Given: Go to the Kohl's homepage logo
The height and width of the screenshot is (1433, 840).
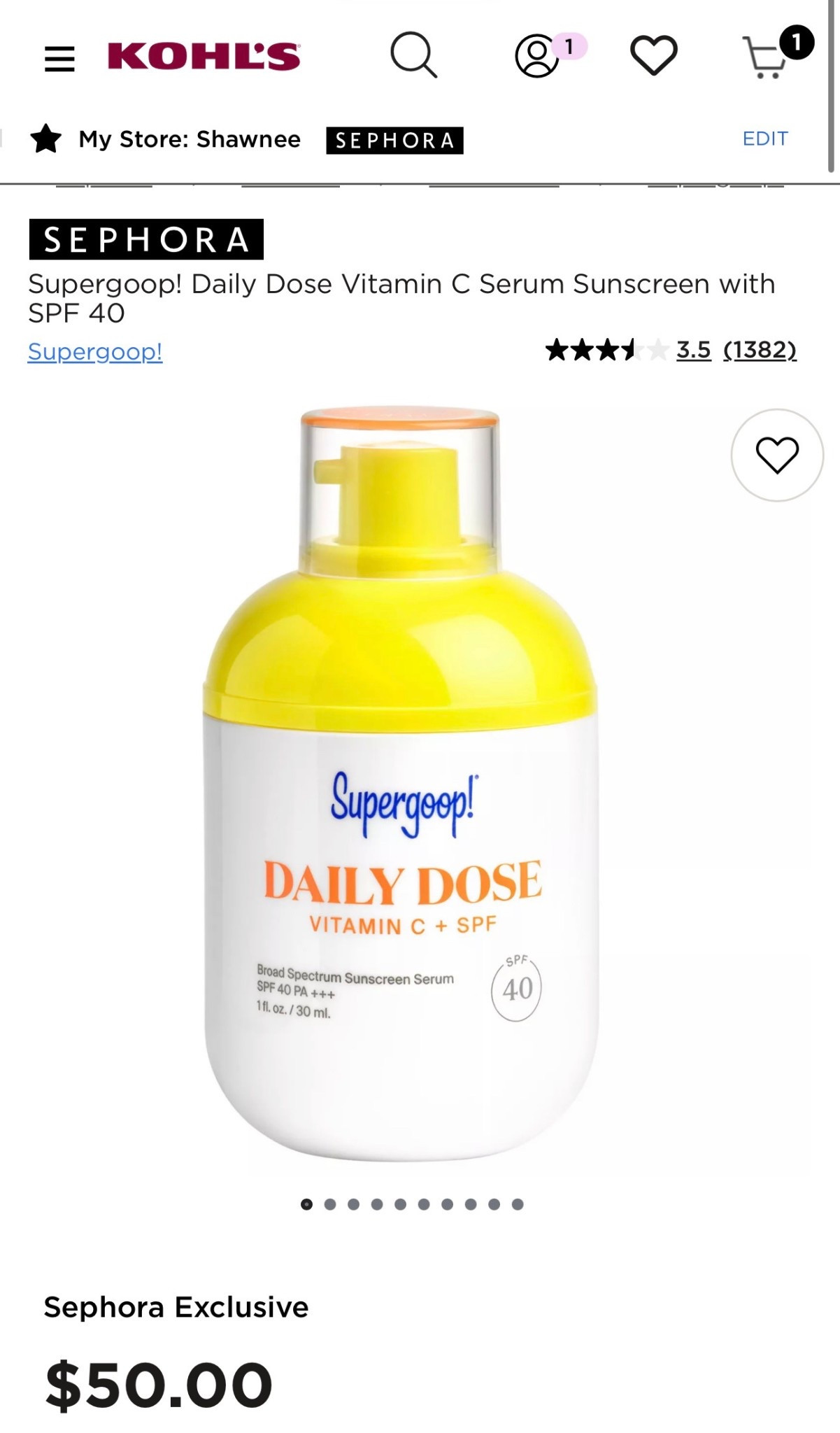Looking at the screenshot, I should (x=204, y=57).
